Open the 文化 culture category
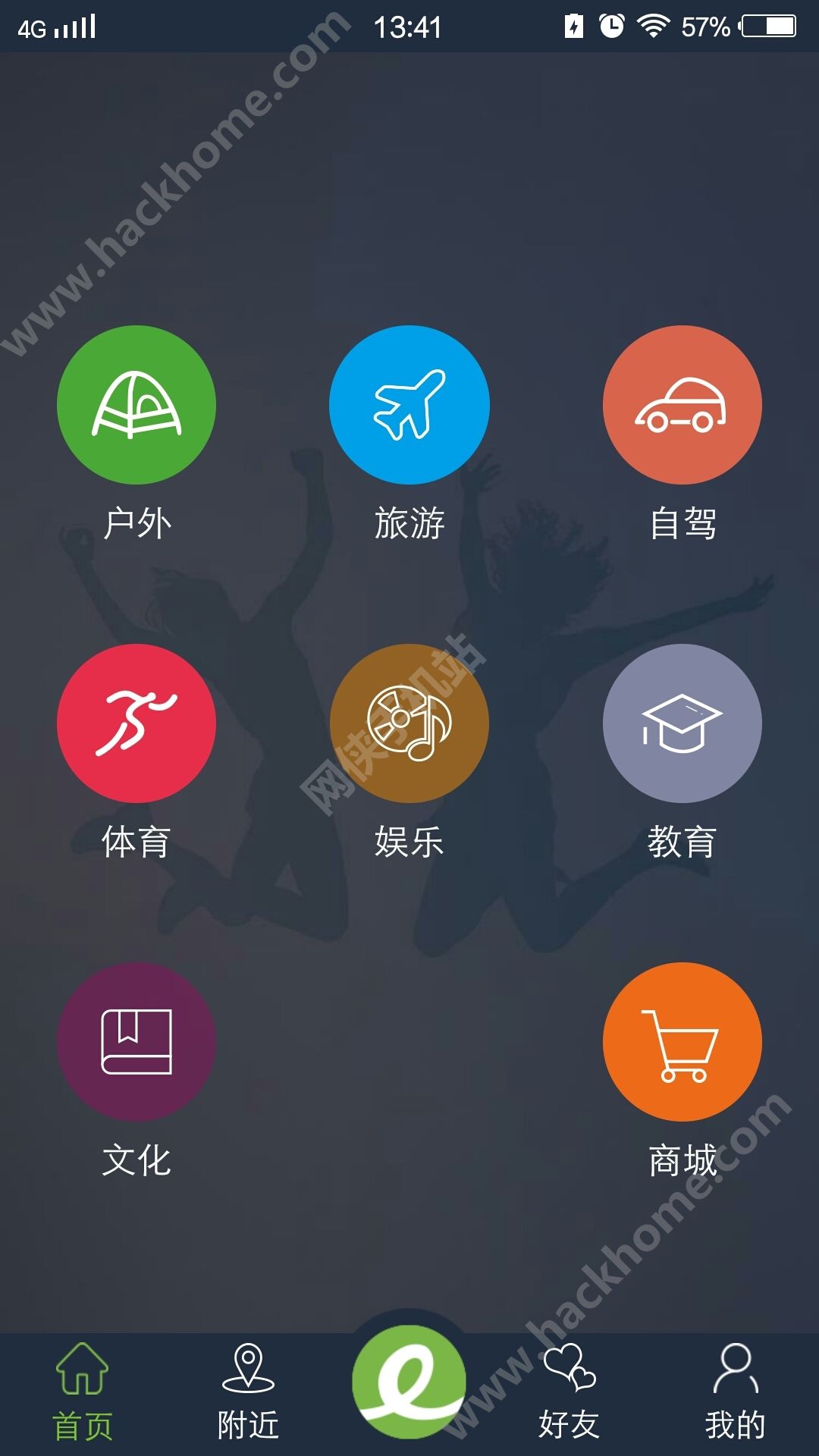 (x=136, y=1043)
